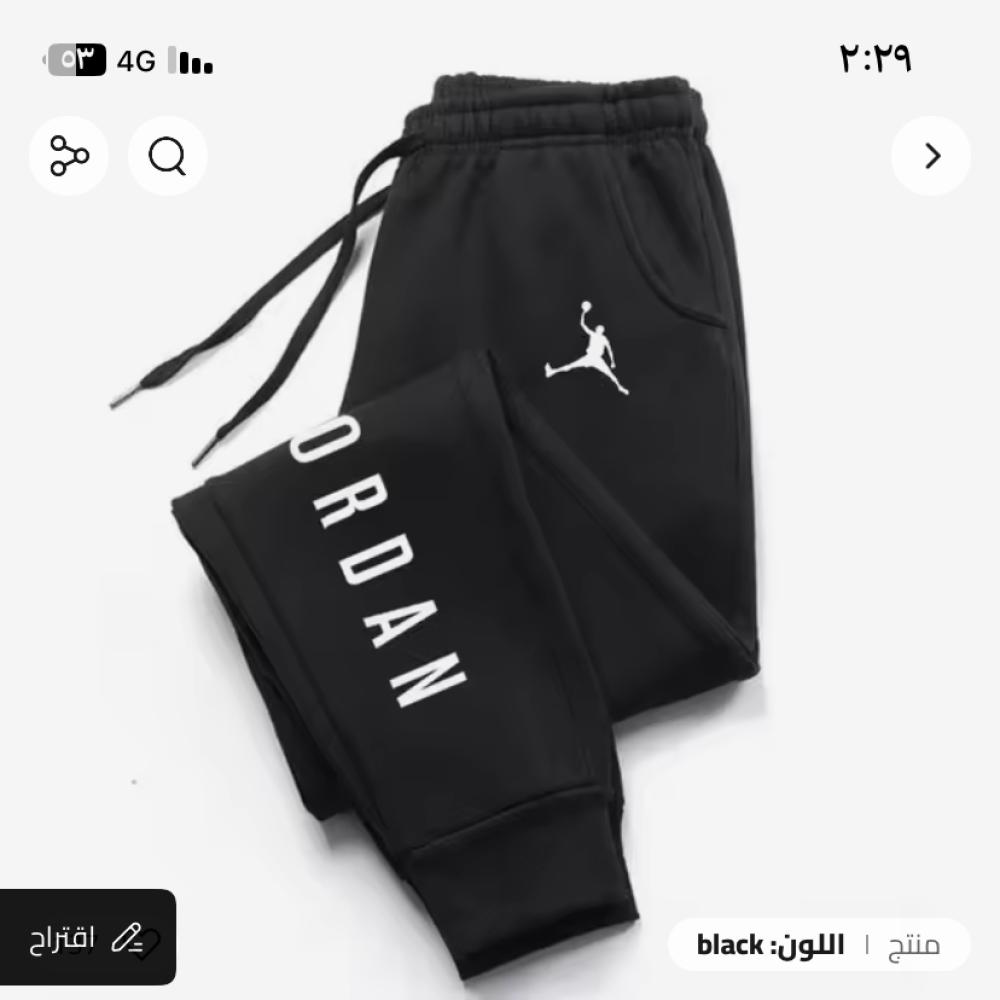The height and width of the screenshot is (1000, 1000).
Task: Go back using the chevron arrow
Action: point(931,156)
